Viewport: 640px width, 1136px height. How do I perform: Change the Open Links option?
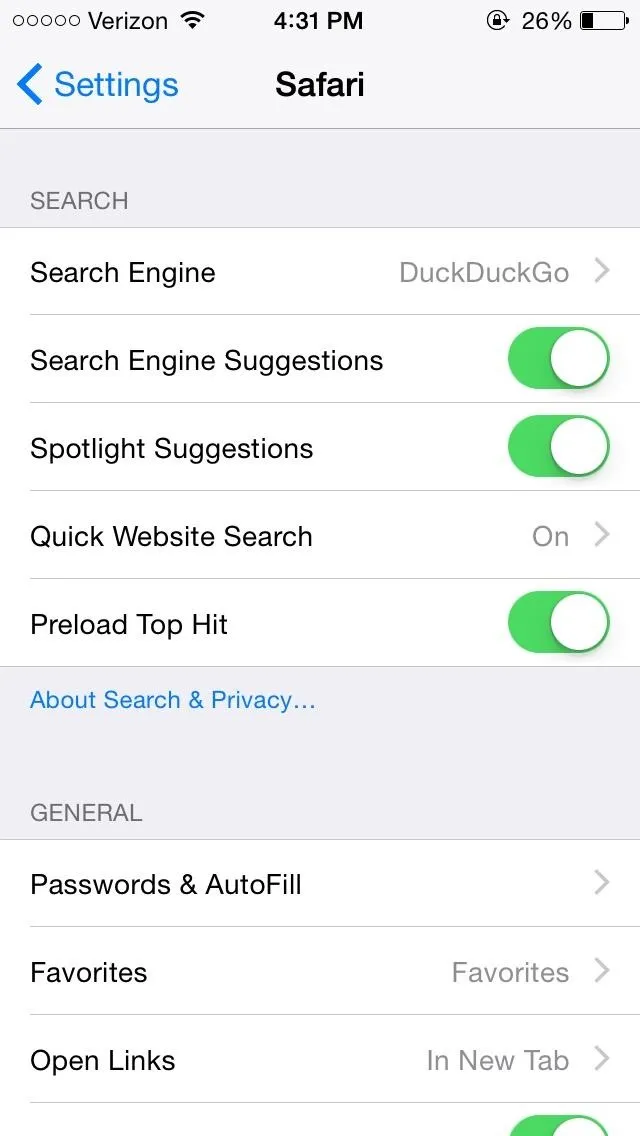[320, 1060]
